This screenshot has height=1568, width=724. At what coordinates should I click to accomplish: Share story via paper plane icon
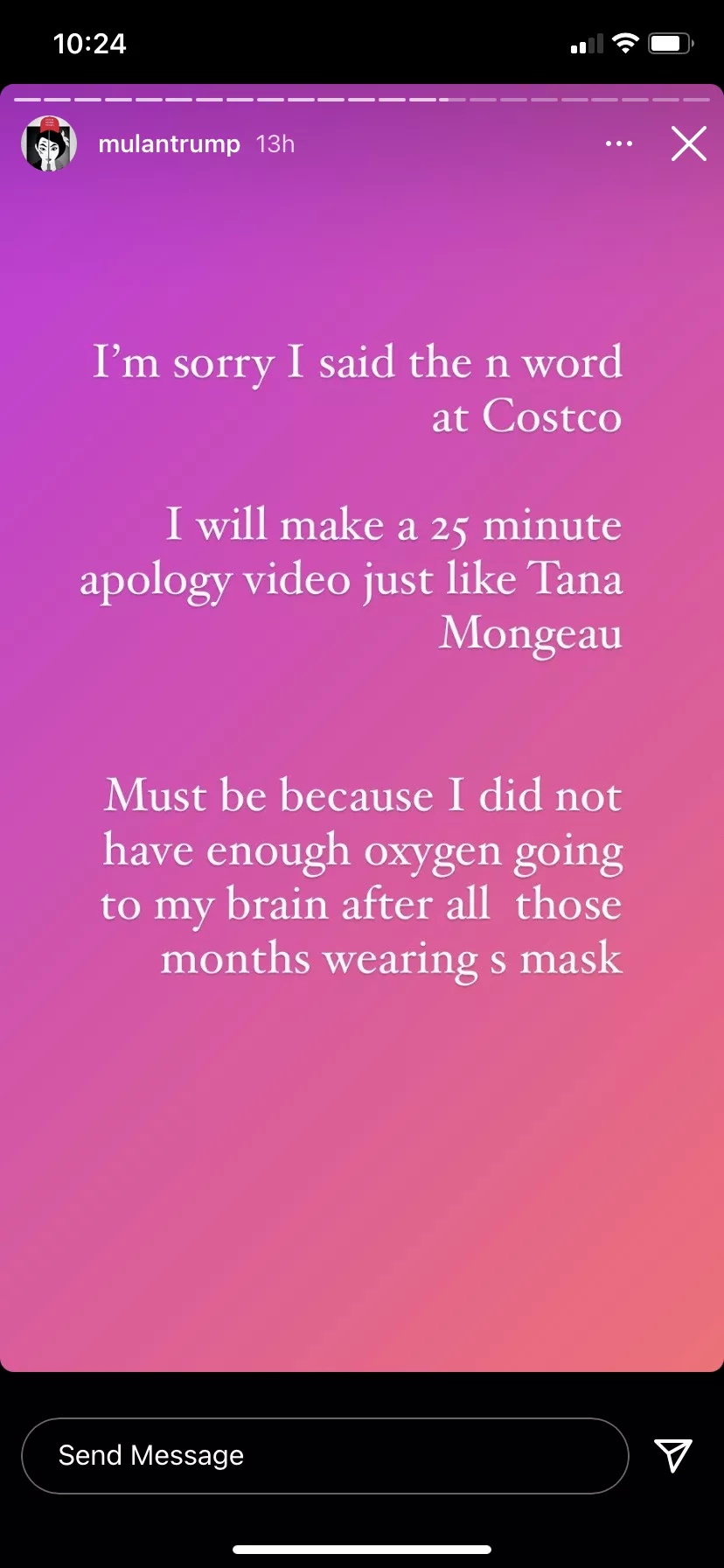tap(673, 1455)
